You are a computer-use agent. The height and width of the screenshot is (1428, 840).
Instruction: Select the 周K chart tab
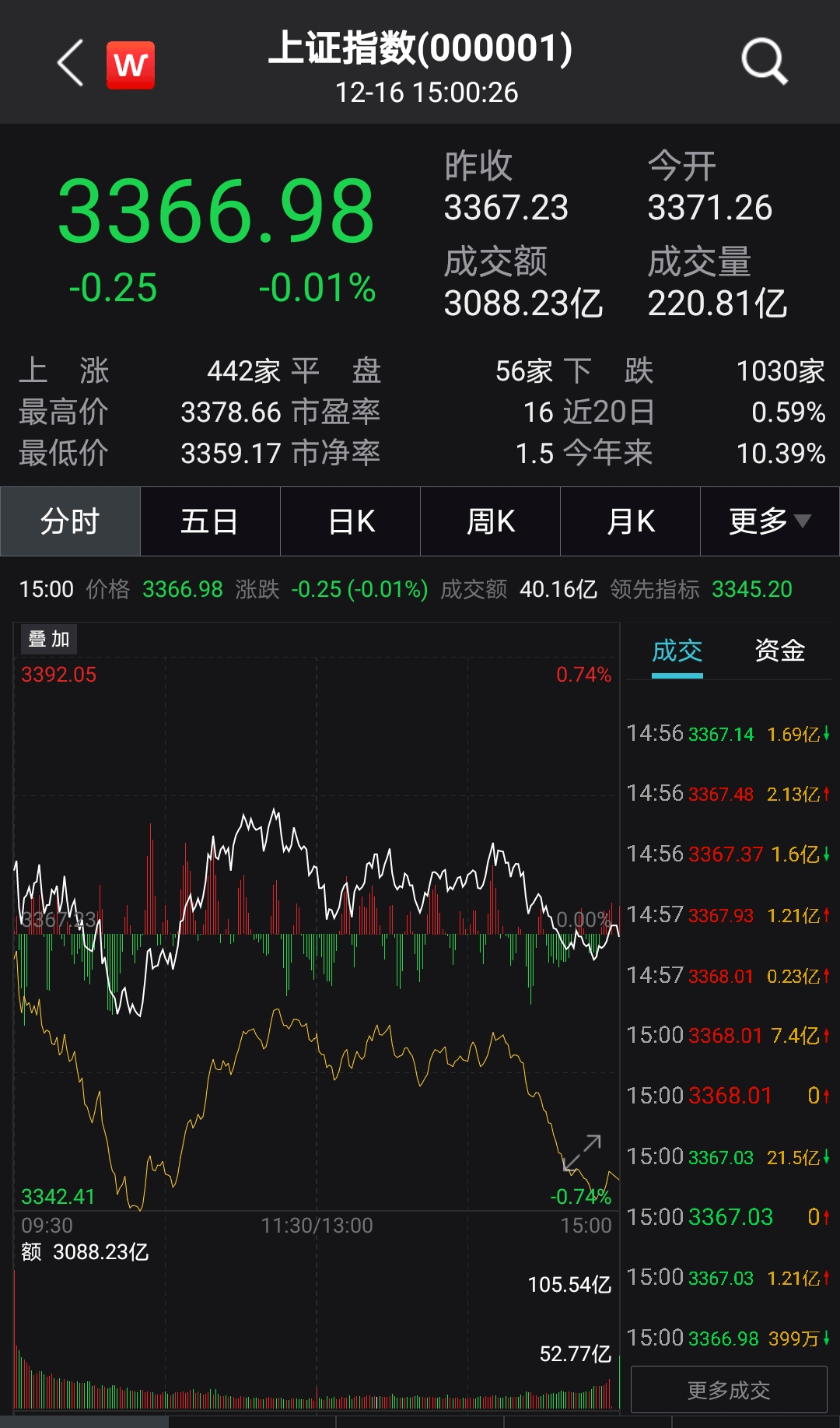coord(491,521)
